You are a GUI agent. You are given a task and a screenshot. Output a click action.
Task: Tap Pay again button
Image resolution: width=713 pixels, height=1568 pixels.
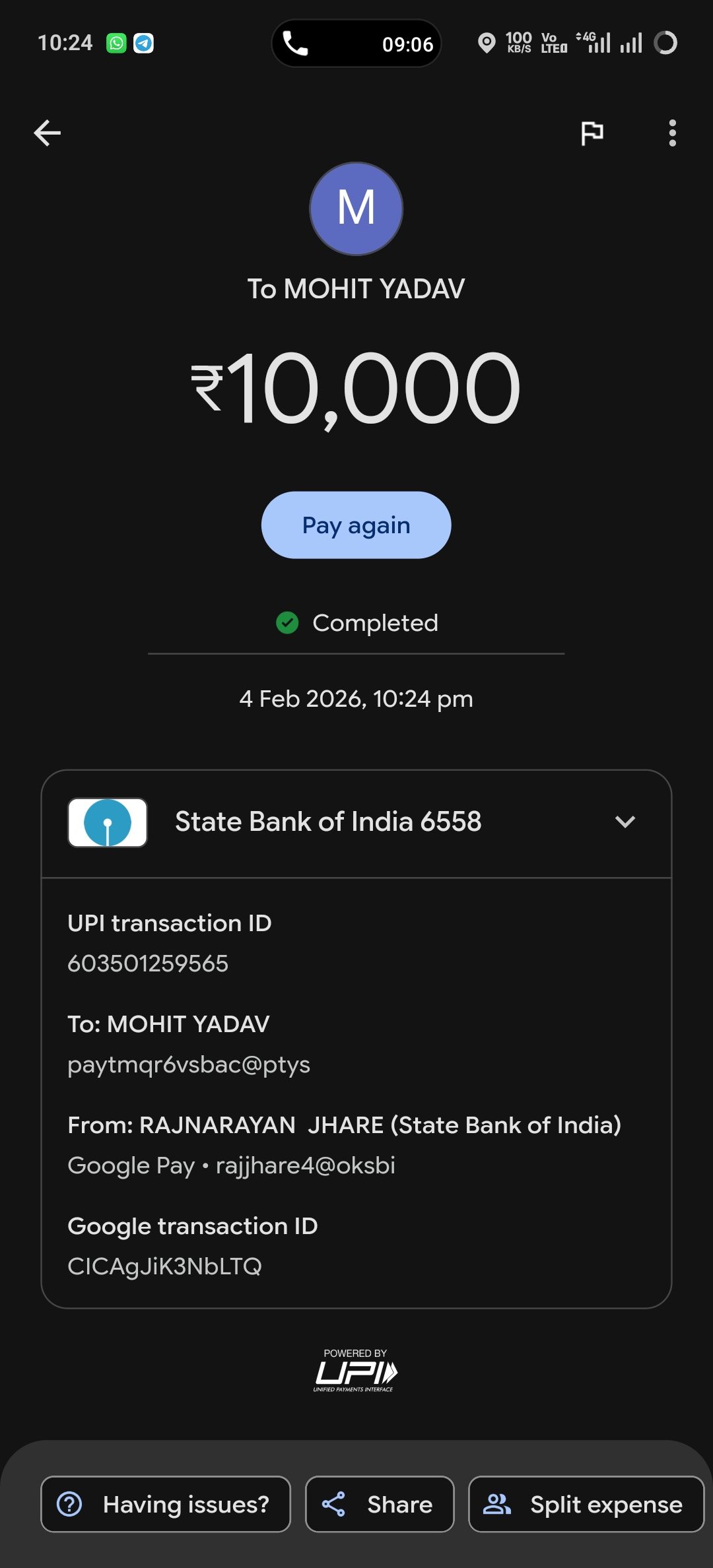(x=356, y=525)
